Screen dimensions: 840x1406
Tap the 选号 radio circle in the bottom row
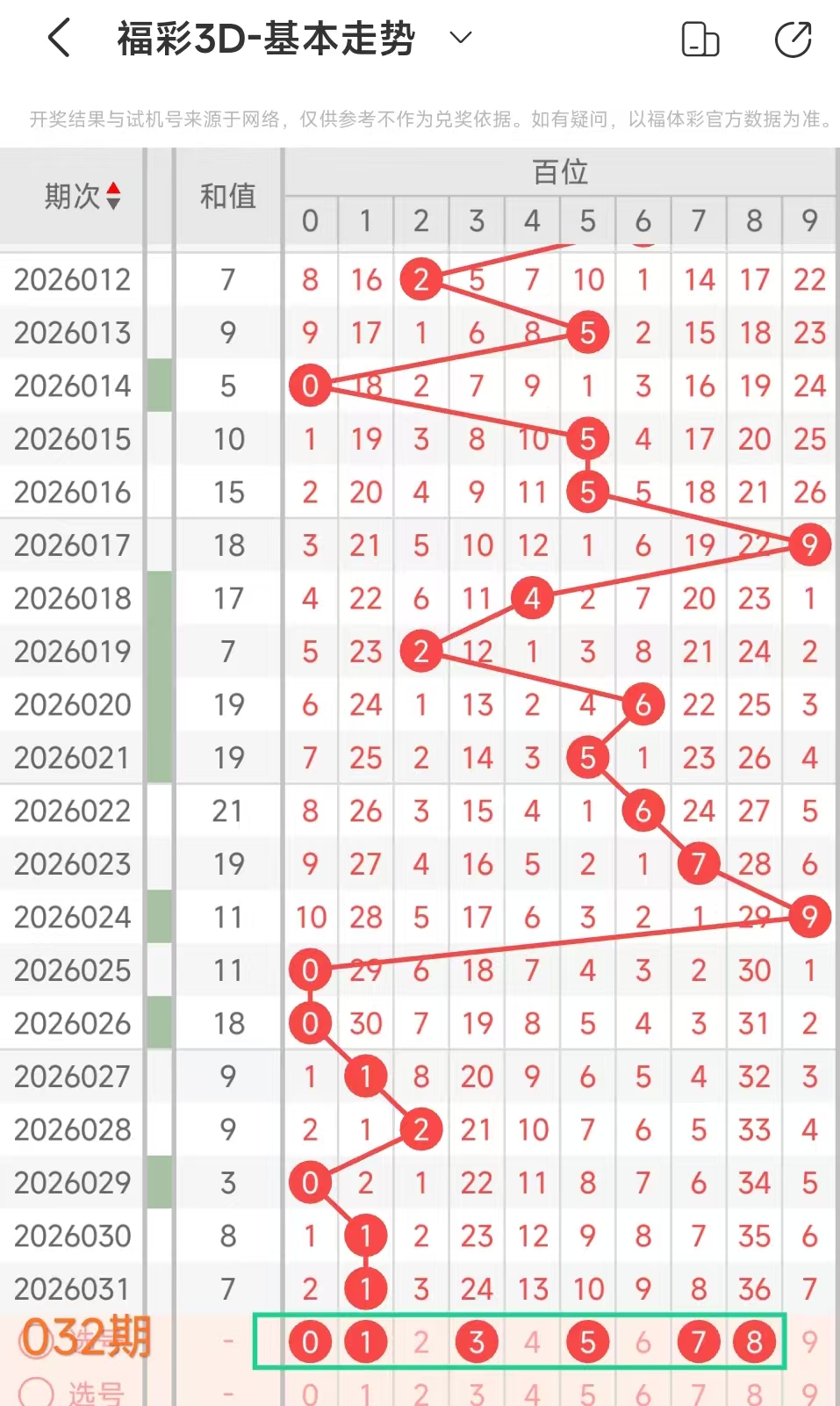(x=36, y=1392)
